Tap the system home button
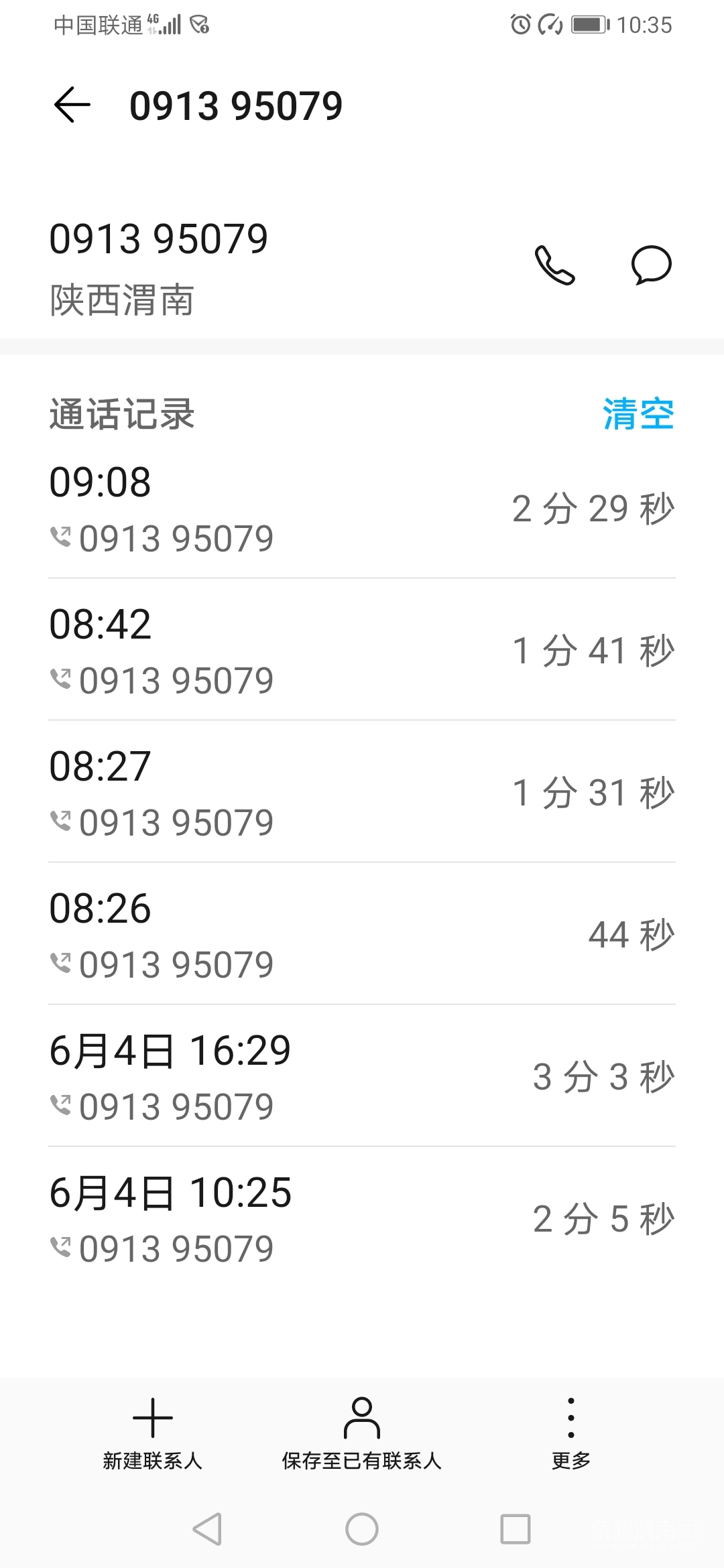724x1568 pixels. pos(362,1529)
